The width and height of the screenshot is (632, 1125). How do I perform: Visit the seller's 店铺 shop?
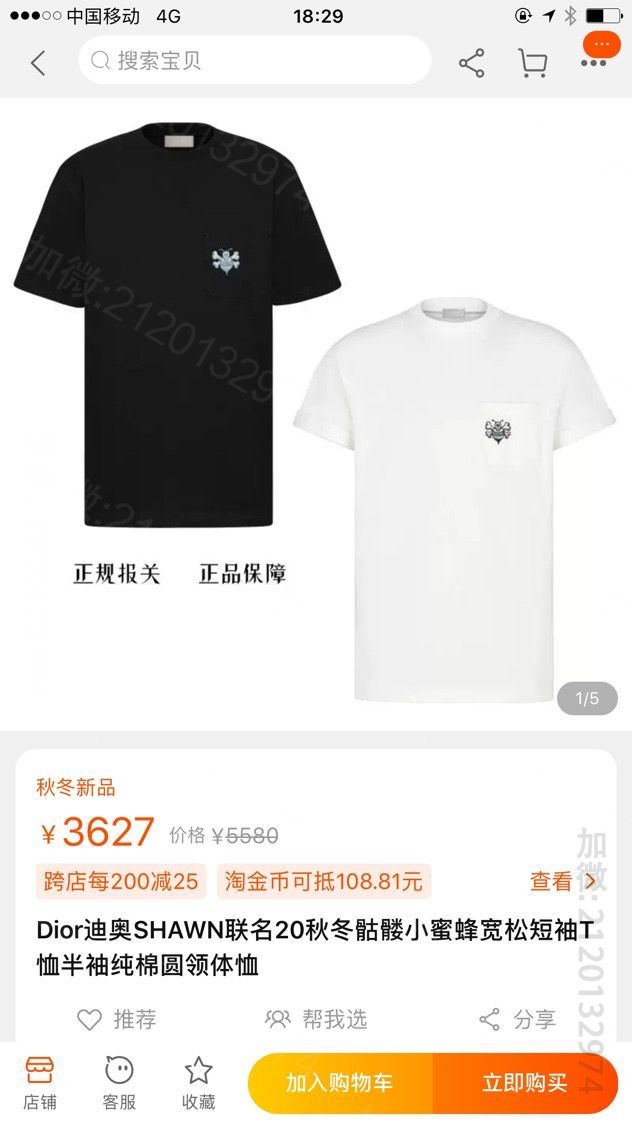40,1083
